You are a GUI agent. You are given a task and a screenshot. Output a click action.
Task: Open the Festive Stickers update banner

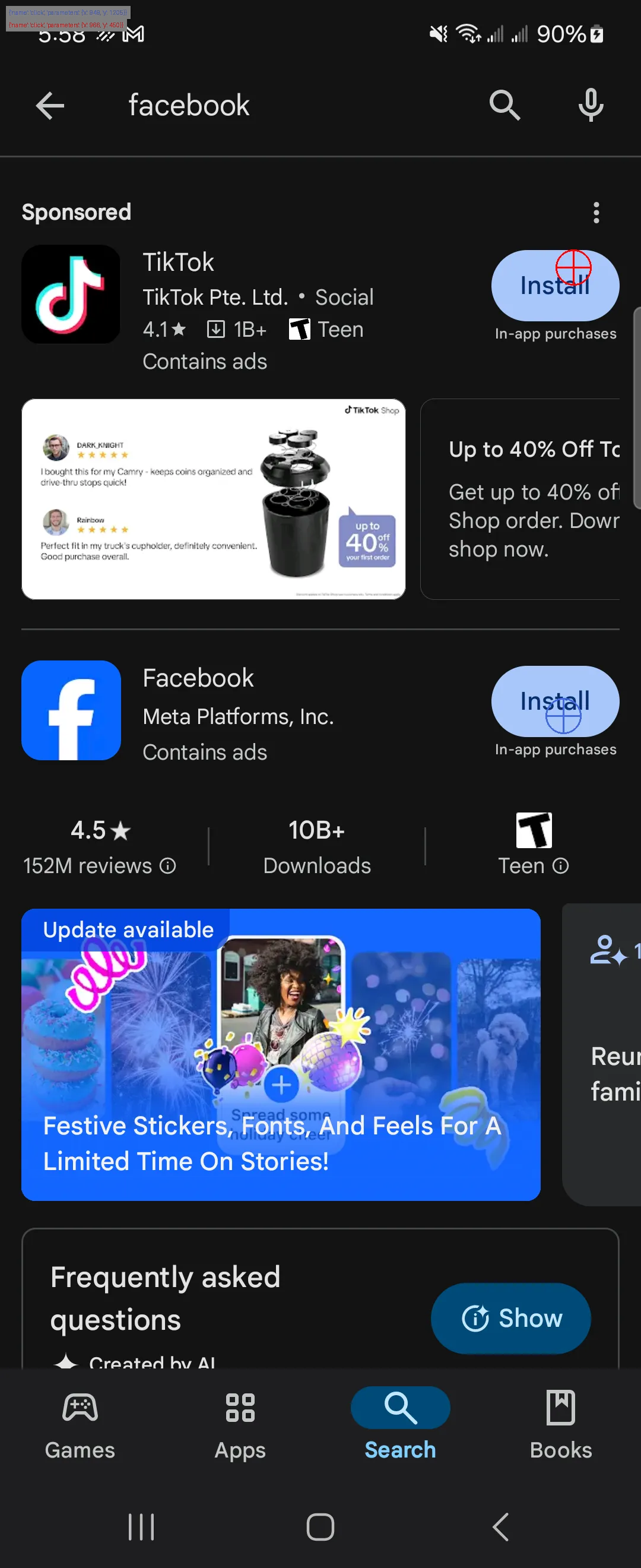coord(280,1054)
